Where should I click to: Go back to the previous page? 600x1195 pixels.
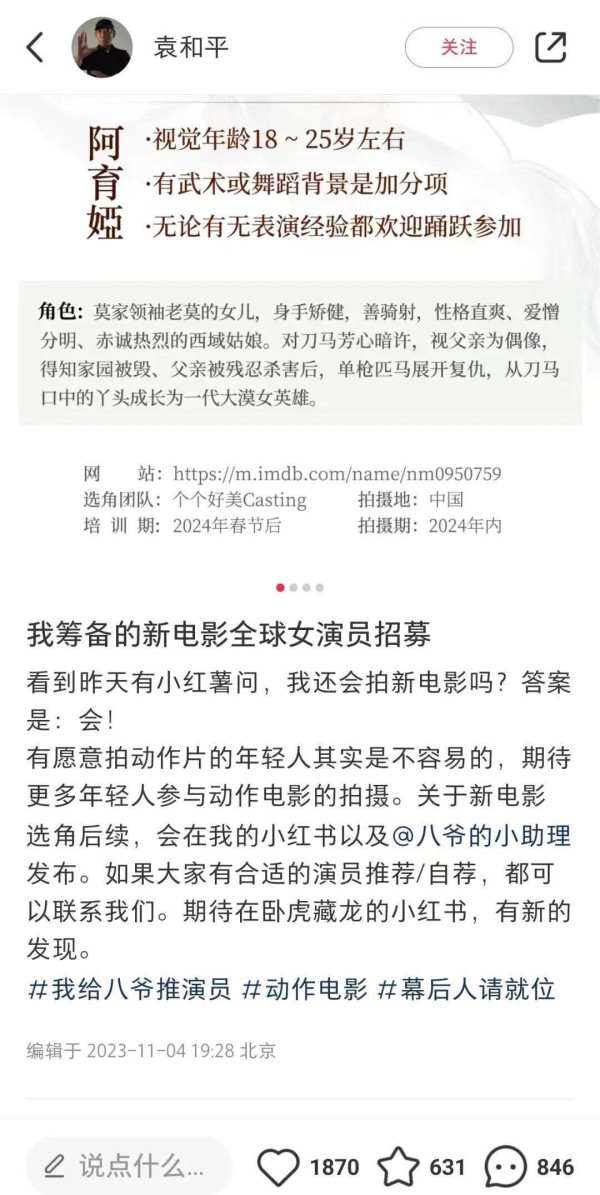(x=35, y=47)
